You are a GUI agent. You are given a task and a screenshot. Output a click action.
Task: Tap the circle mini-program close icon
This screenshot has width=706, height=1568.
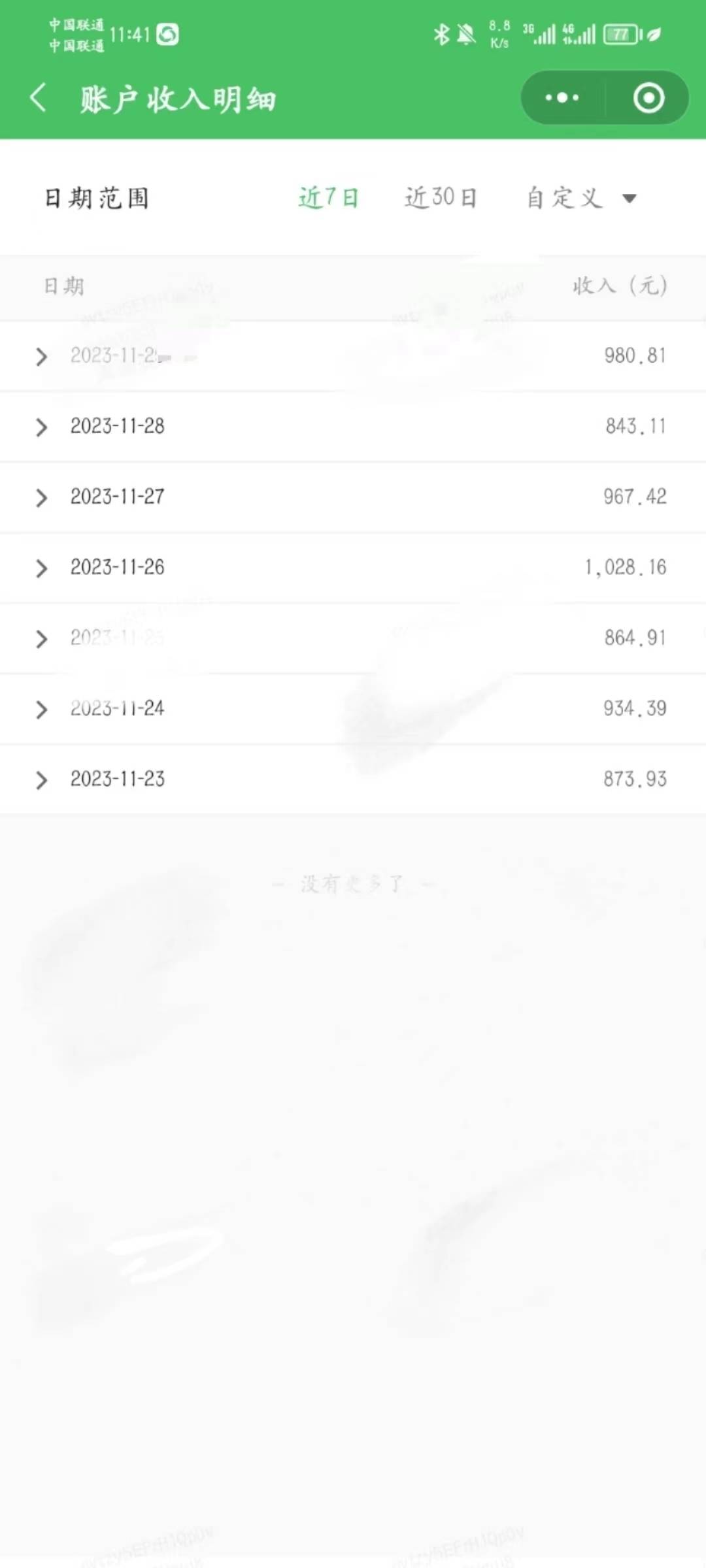(x=648, y=98)
